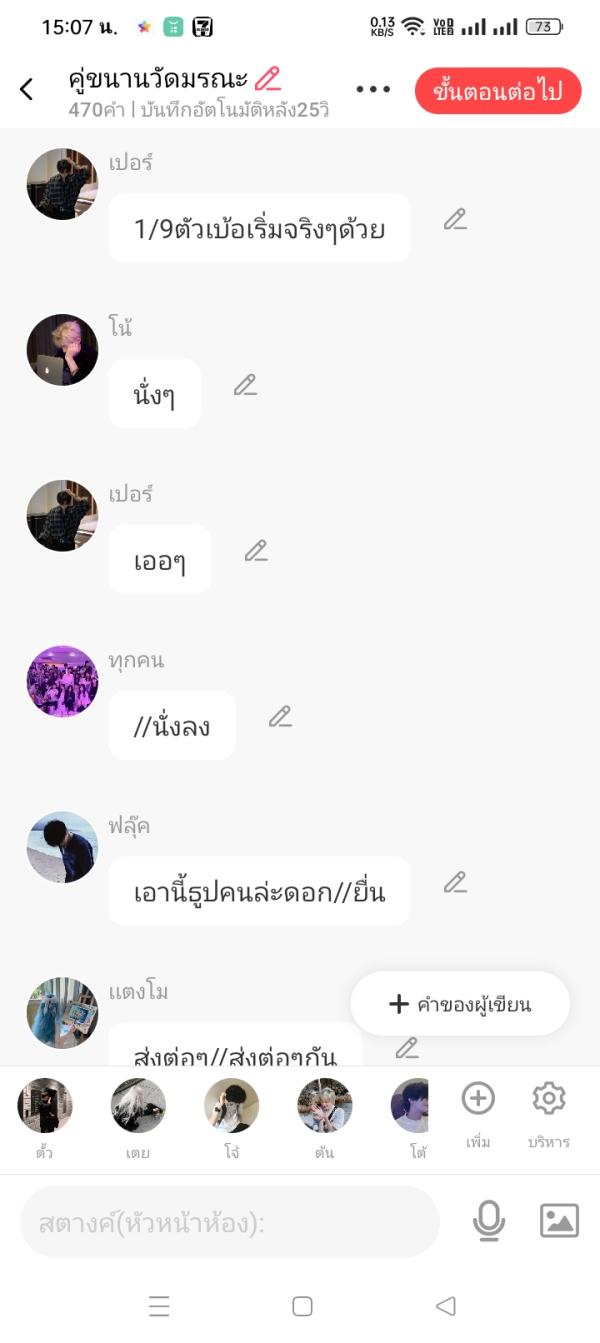600x1343 pixels.
Task: Edit ฟลุ๊ค's message เอานี้ธูปคนล่ะดอก//ยื่น
Action: click(x=455, y=883)
